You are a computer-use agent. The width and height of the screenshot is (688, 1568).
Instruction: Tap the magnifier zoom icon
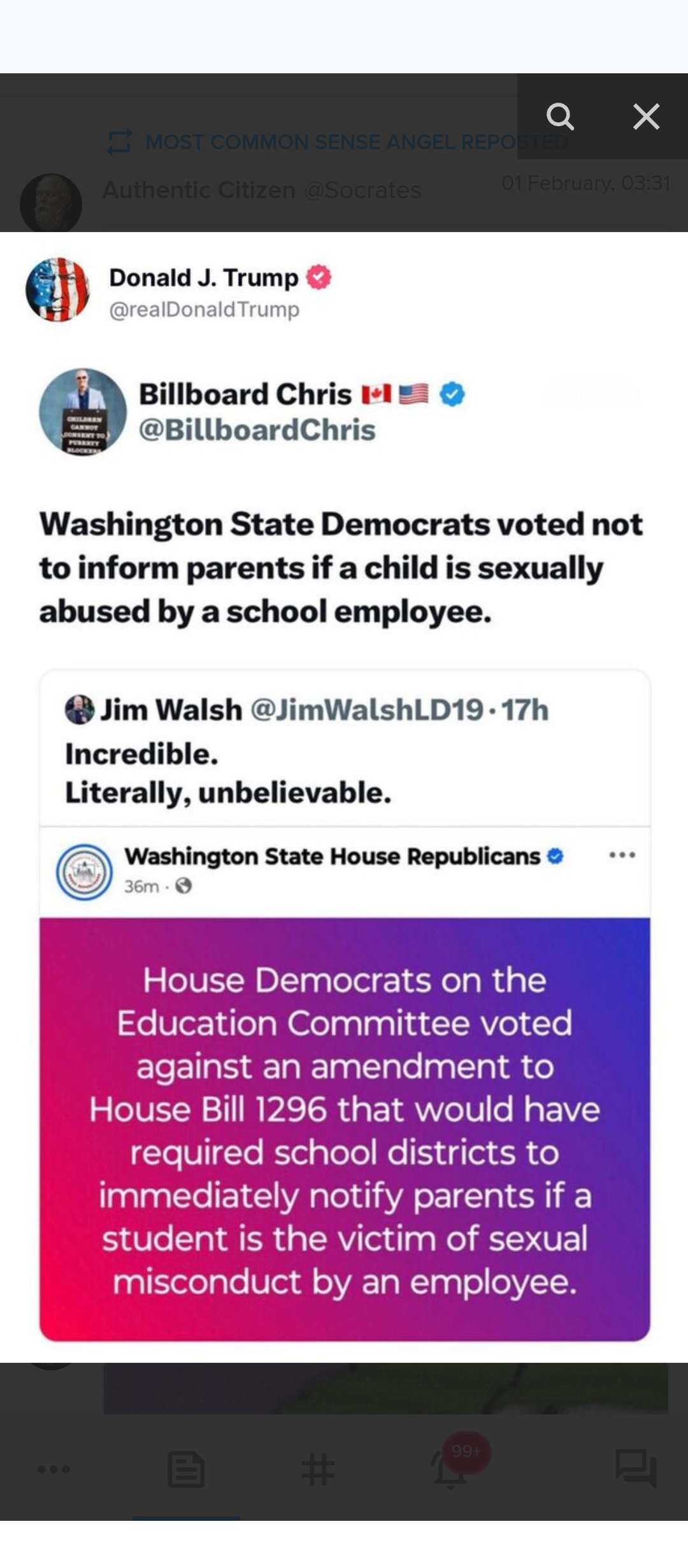560,117
